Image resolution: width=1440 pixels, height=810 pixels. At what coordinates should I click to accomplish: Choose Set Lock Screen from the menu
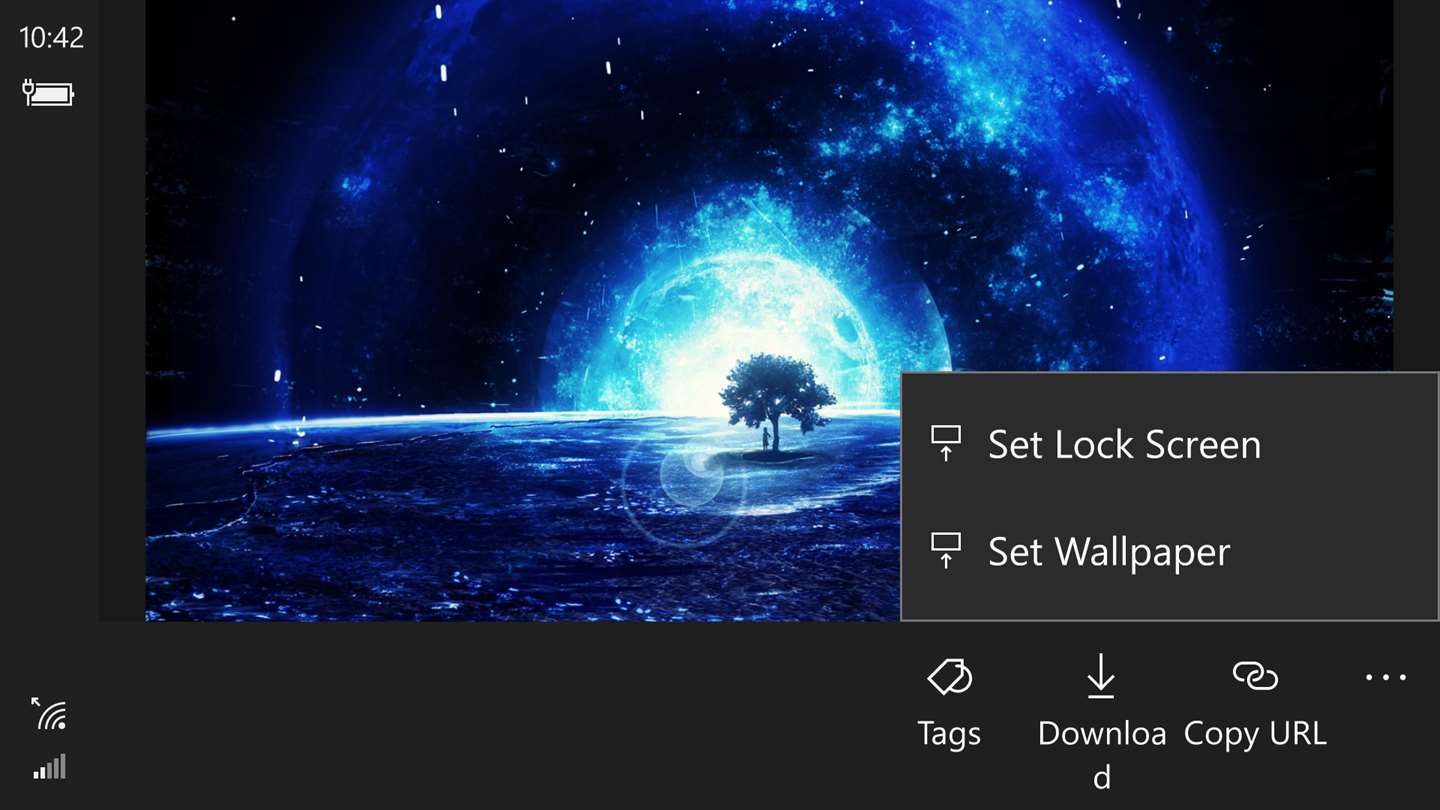pyautogui.click(x=1123, y=444)
